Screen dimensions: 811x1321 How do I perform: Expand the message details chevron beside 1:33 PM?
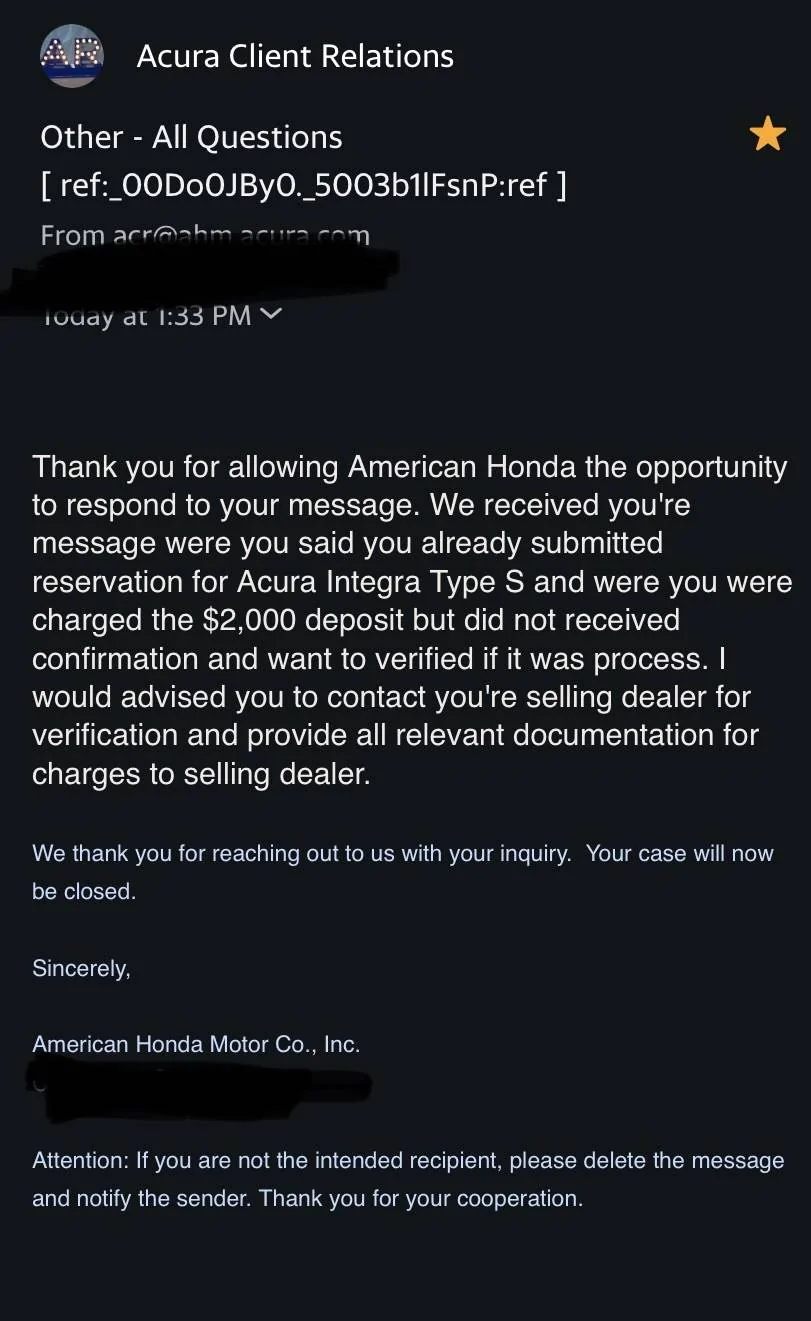point(271,315)
